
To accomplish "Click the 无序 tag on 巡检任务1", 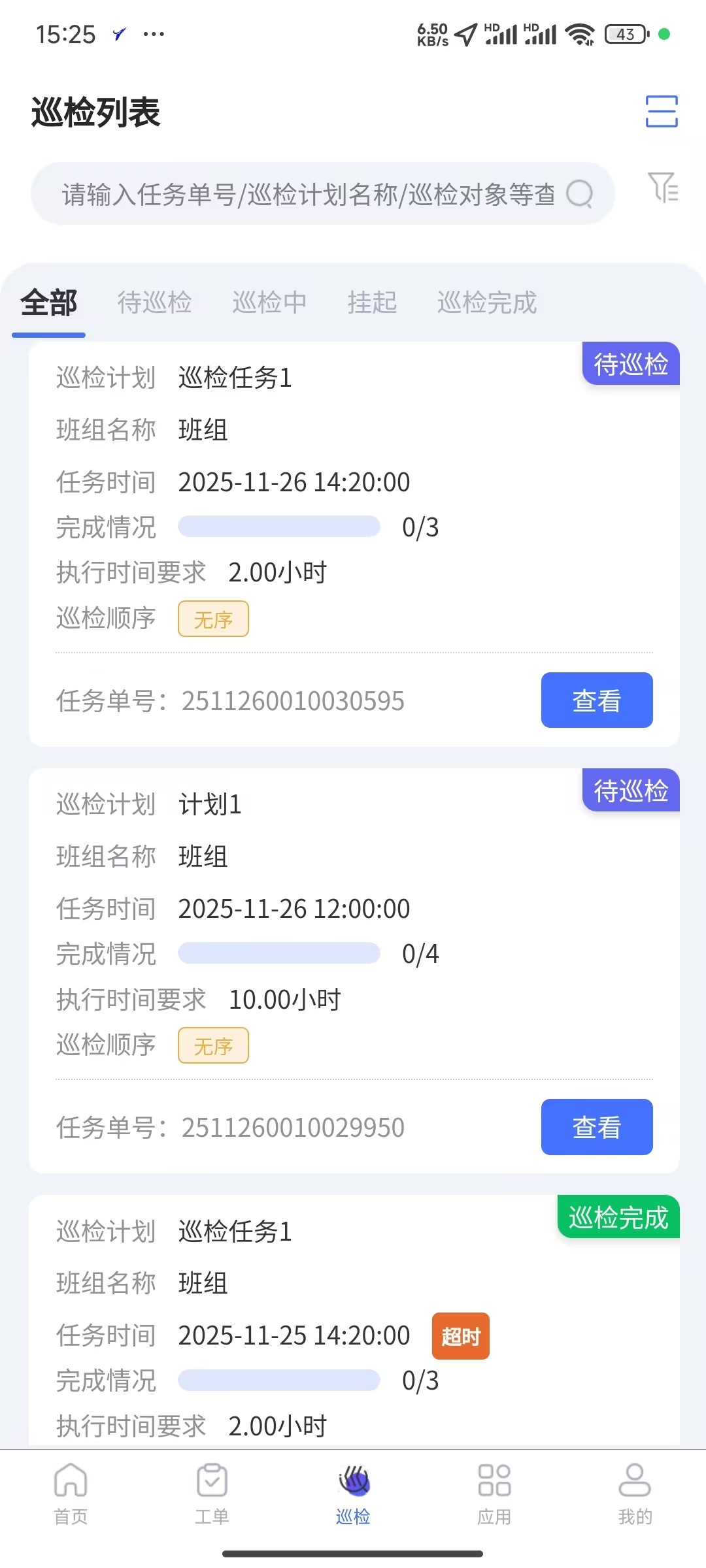I will [214, 618].
